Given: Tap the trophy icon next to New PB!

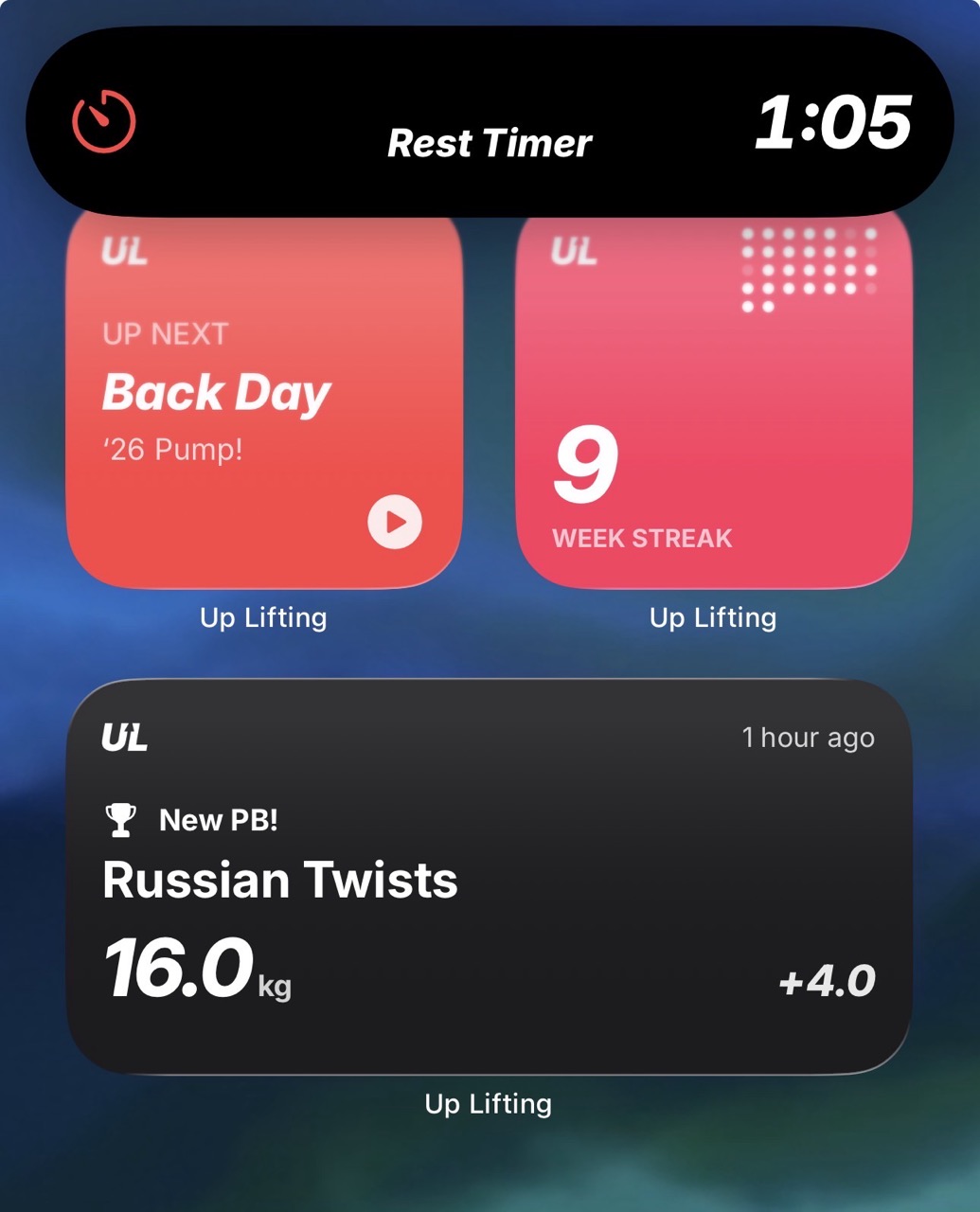Looking at the screenshot, I should [x=118, y=818].
